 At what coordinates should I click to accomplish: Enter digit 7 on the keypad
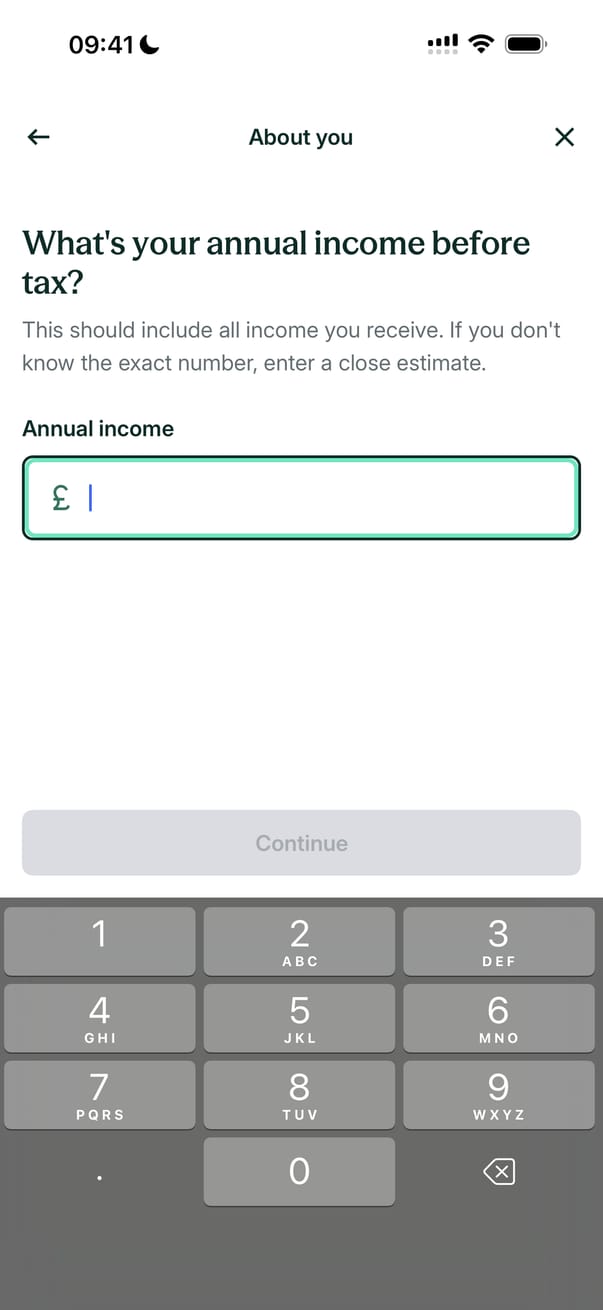coord(99,1095)
